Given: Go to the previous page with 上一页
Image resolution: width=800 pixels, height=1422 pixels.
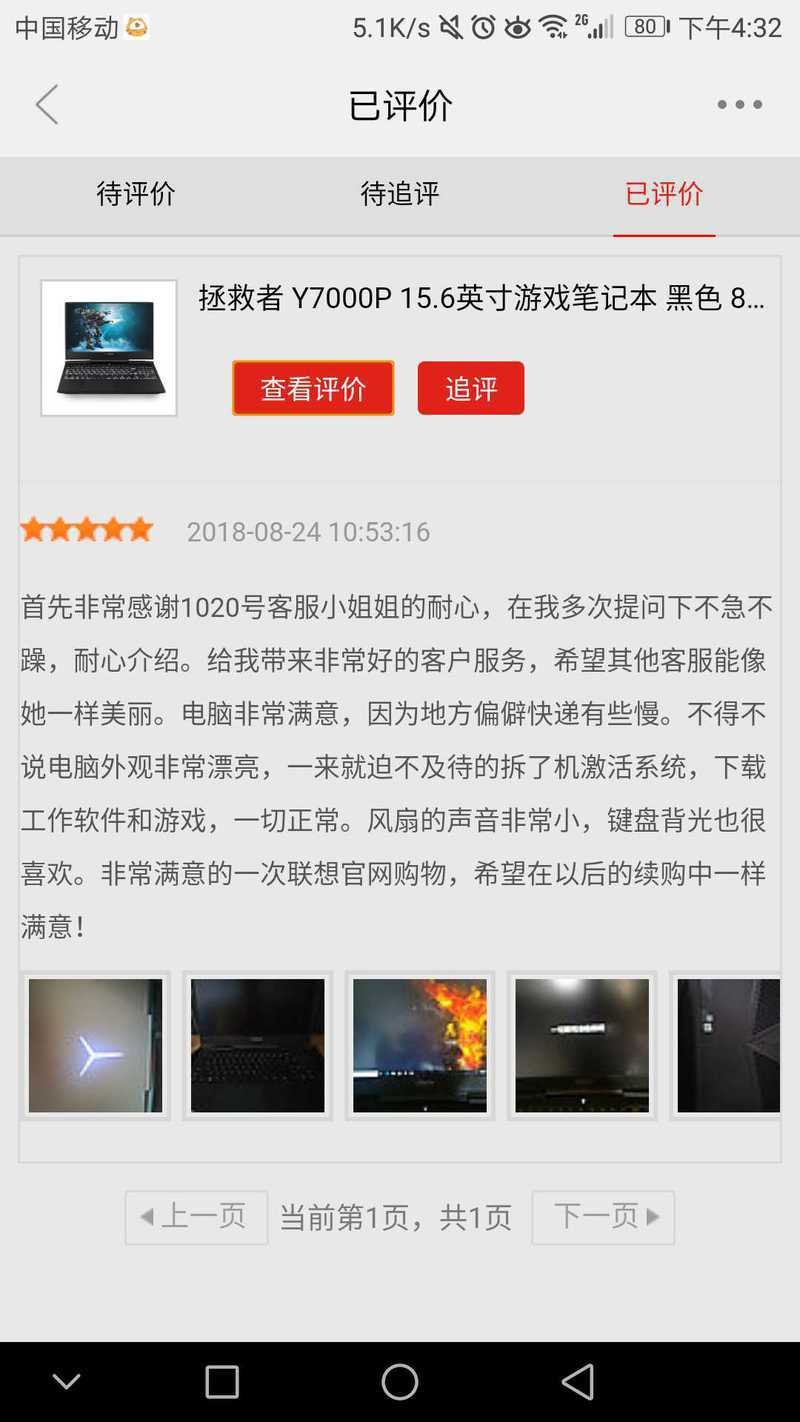Looking at the screenshot, I should (x=196, y=1217).
